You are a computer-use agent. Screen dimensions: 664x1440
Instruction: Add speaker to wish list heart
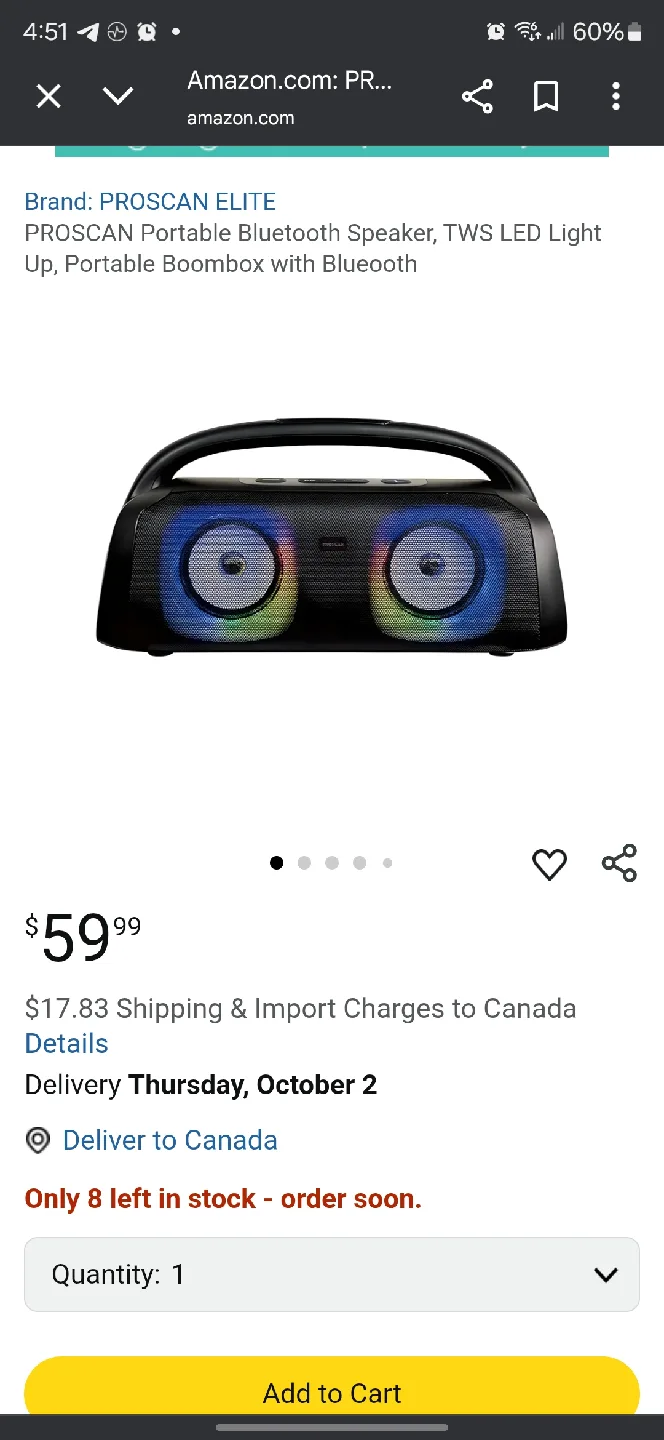(549, 864)
